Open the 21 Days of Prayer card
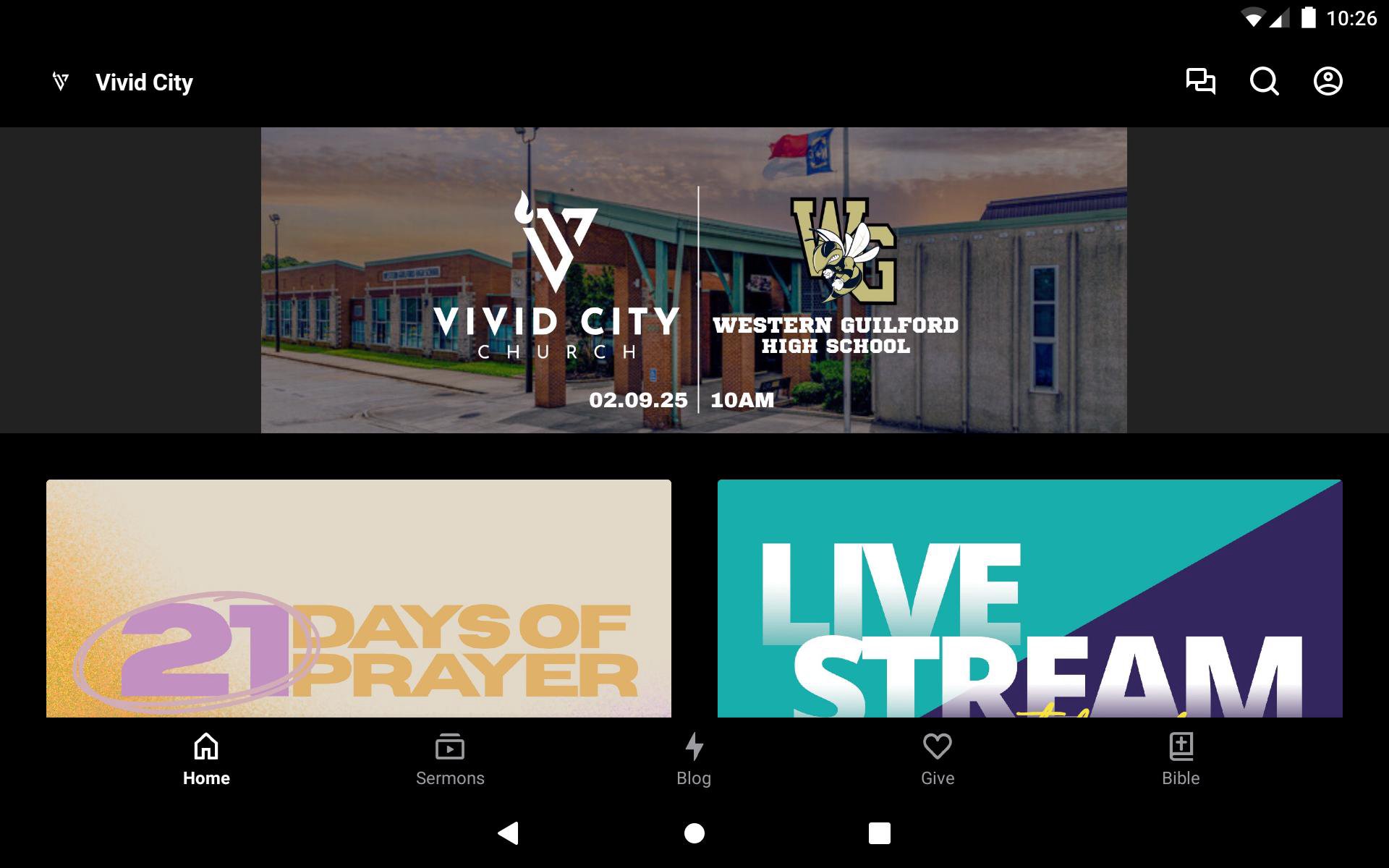Screen dimensions: 1389x868 (359, 598)
